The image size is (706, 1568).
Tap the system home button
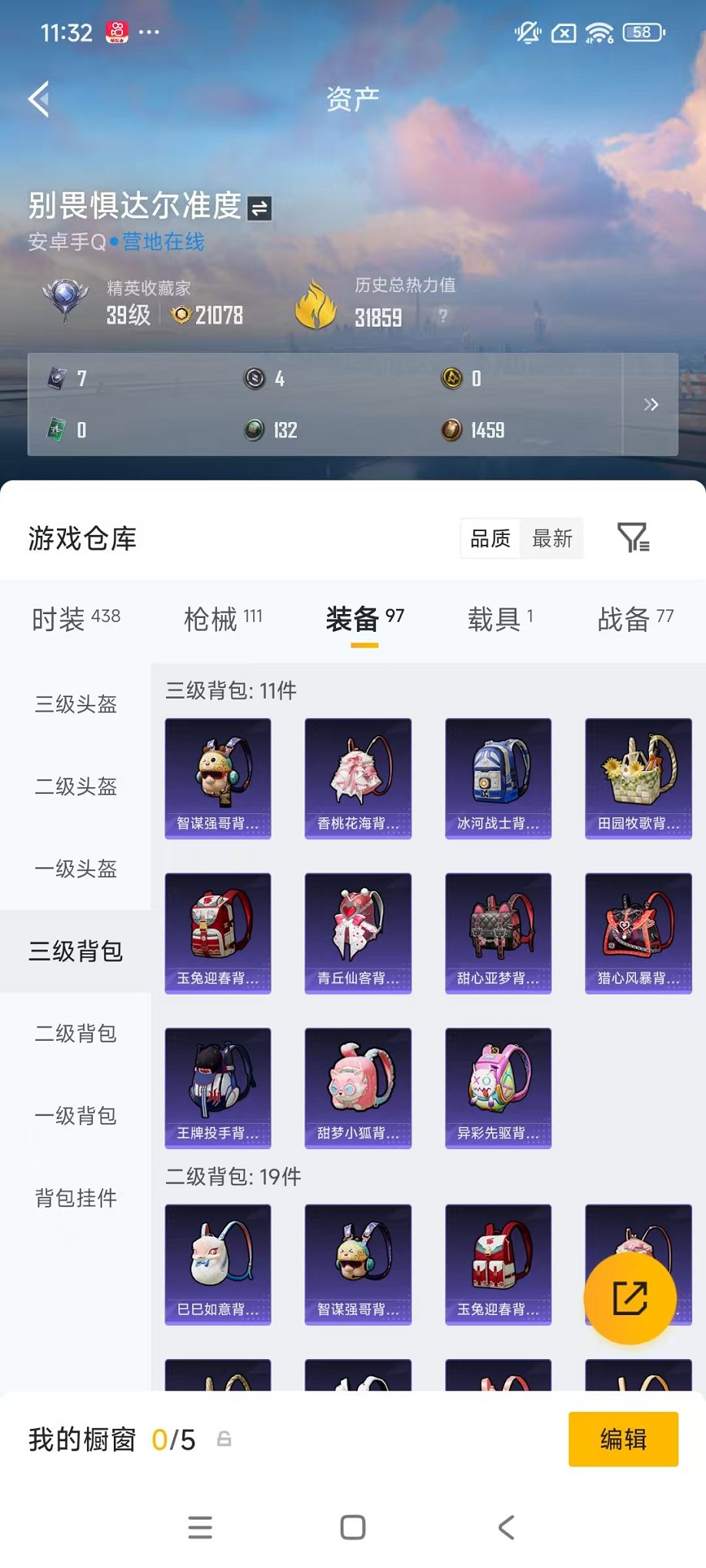(x=353, y=1527)
